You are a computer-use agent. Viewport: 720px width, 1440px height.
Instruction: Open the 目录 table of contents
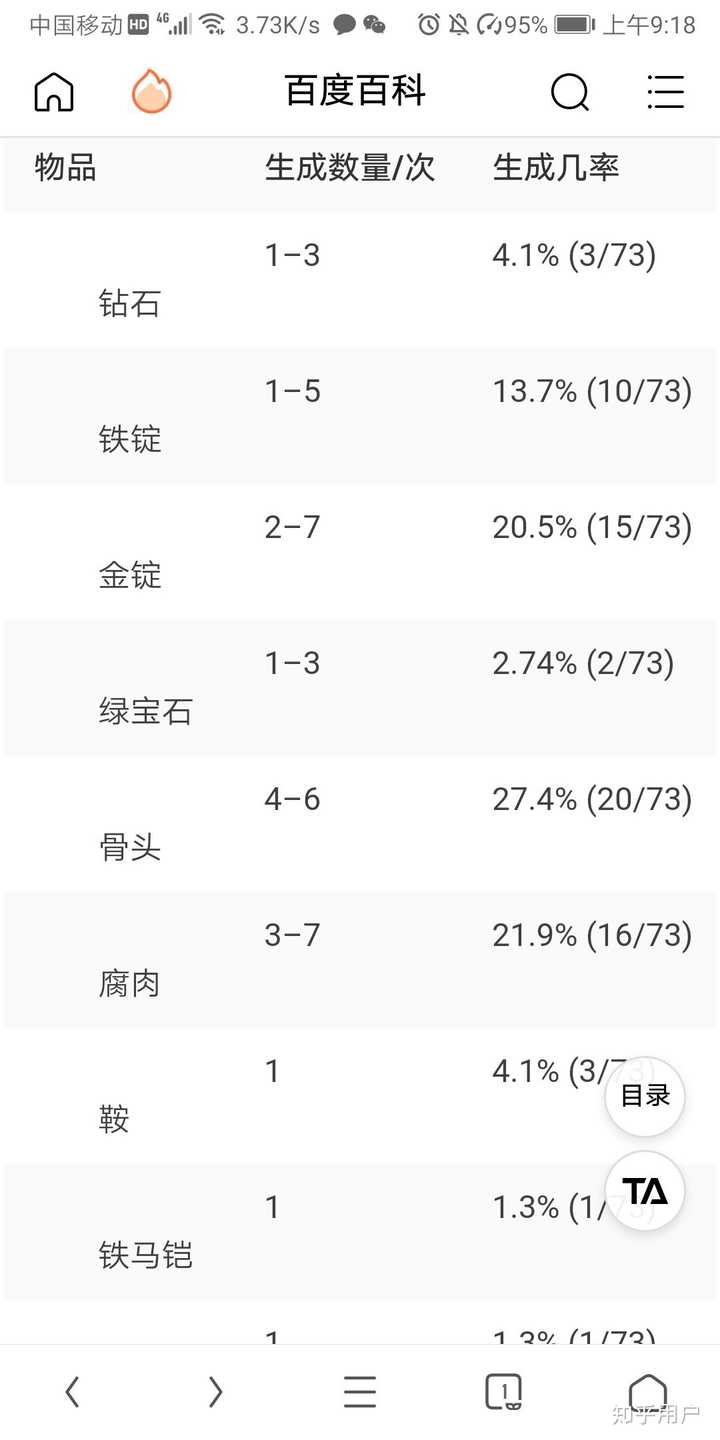[x=645, y=1096]
